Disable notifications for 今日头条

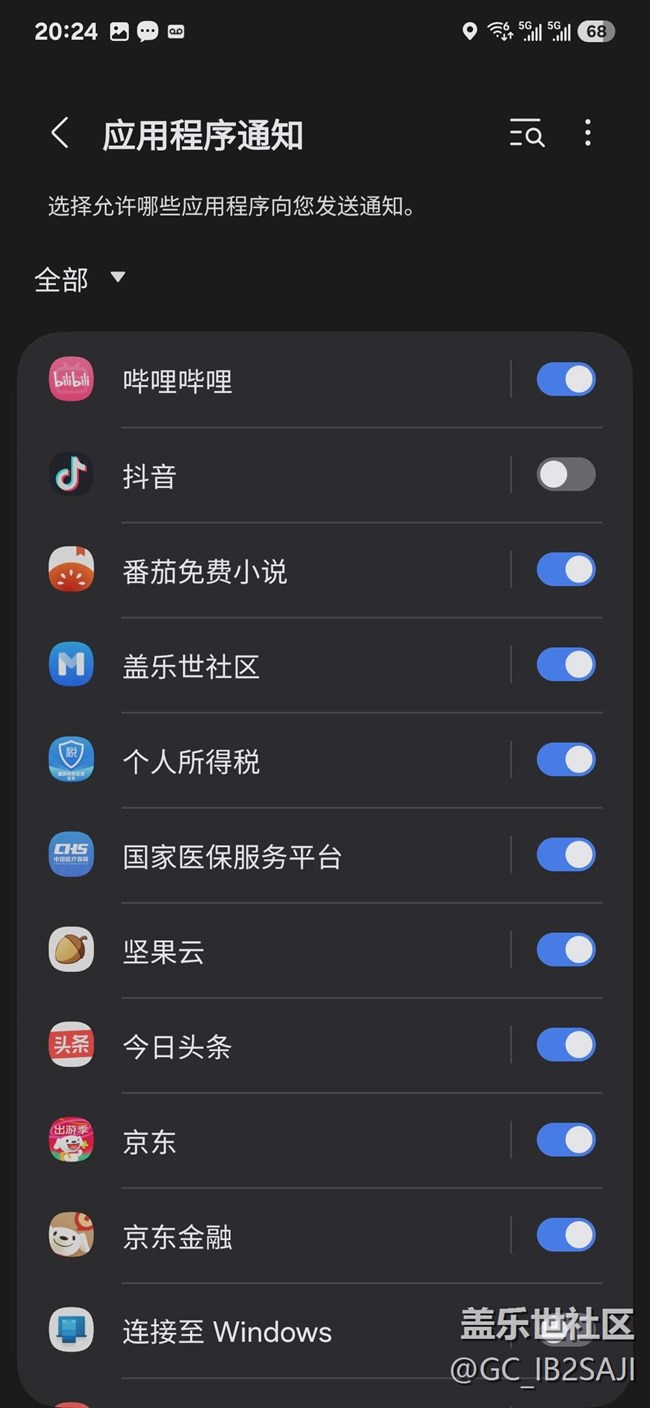[x=565, y=1045]
